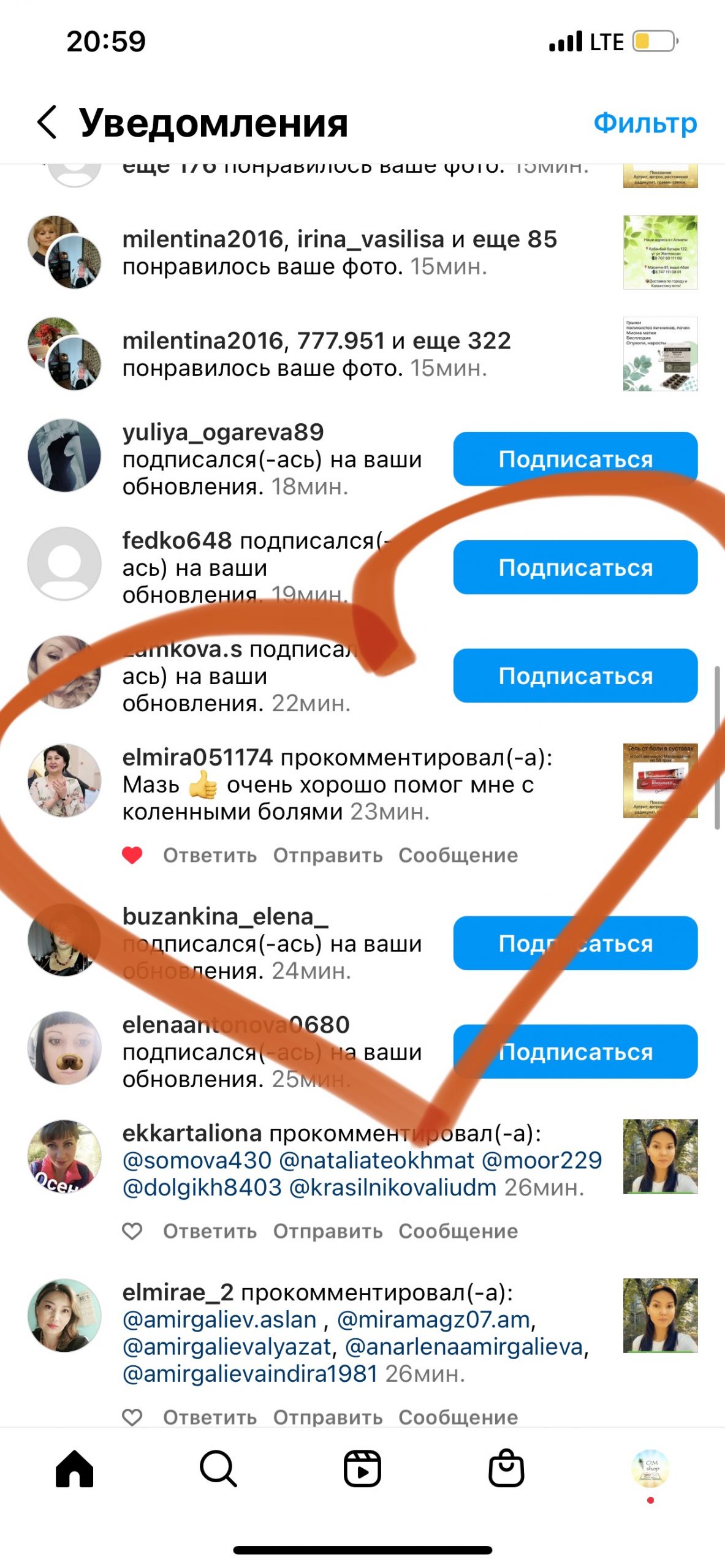Switch to the Home tab
The width and height of the screenshot is (725, 1568).
(x=74, y=1469)
